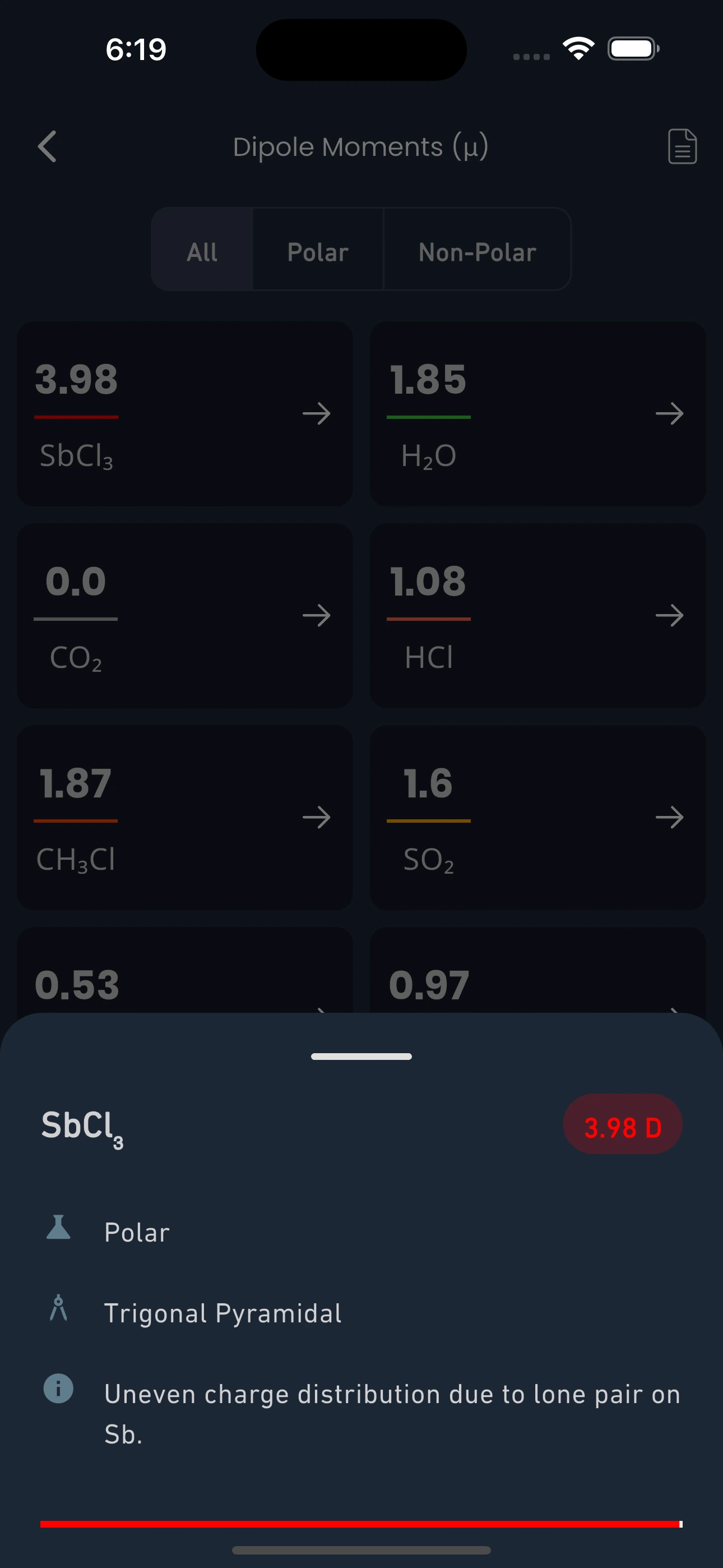Switch to the Non-Polar tab
The image size is (723, 1568).
476,251
